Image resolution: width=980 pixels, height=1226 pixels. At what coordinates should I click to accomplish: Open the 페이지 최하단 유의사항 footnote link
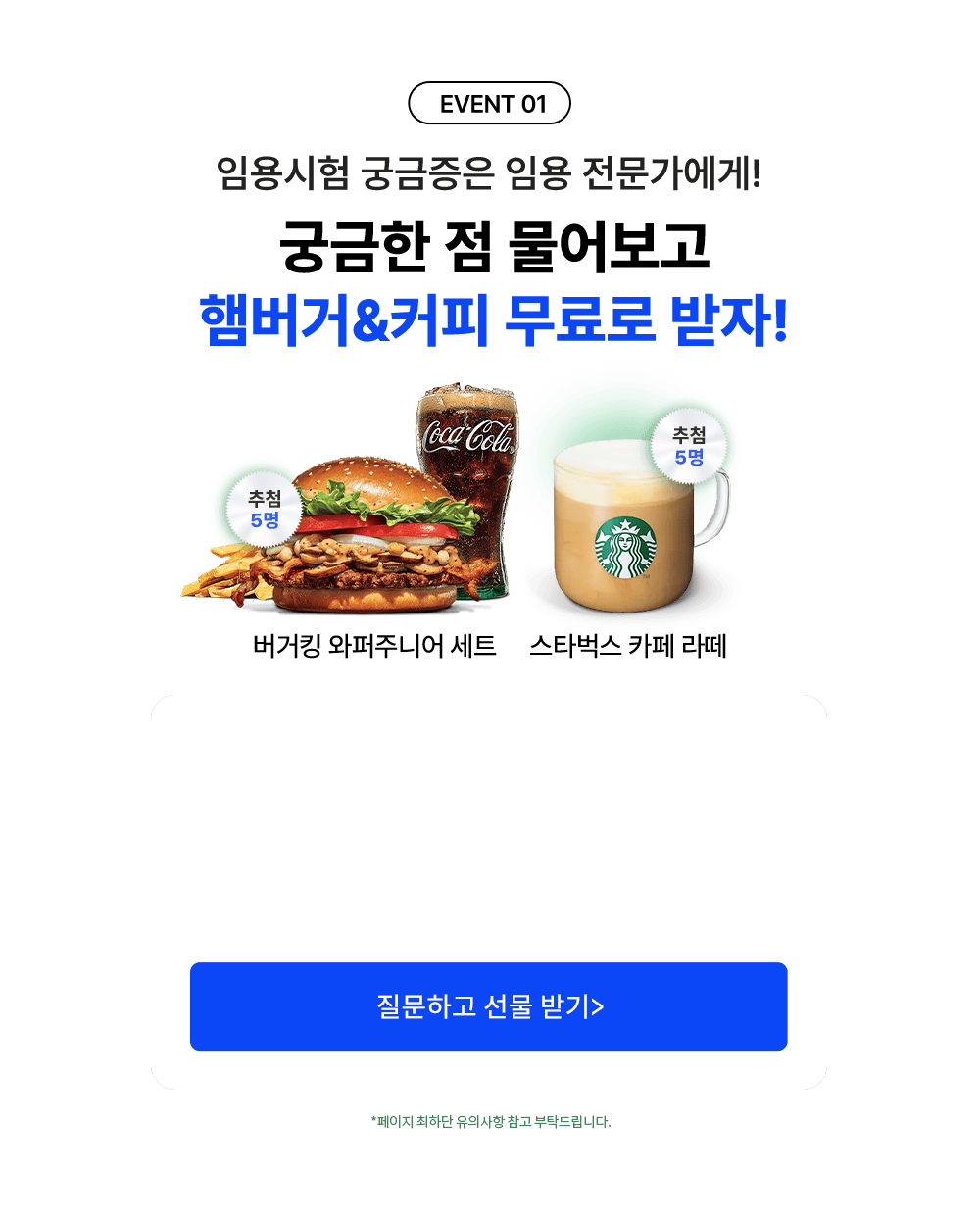[490, 1120]
